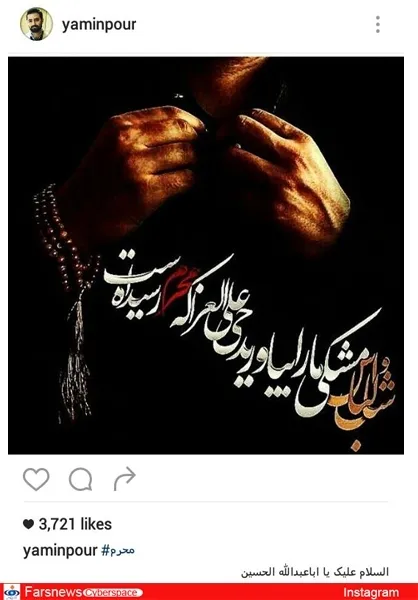Open the Muharram calligraphy post image

coord(206,255)
